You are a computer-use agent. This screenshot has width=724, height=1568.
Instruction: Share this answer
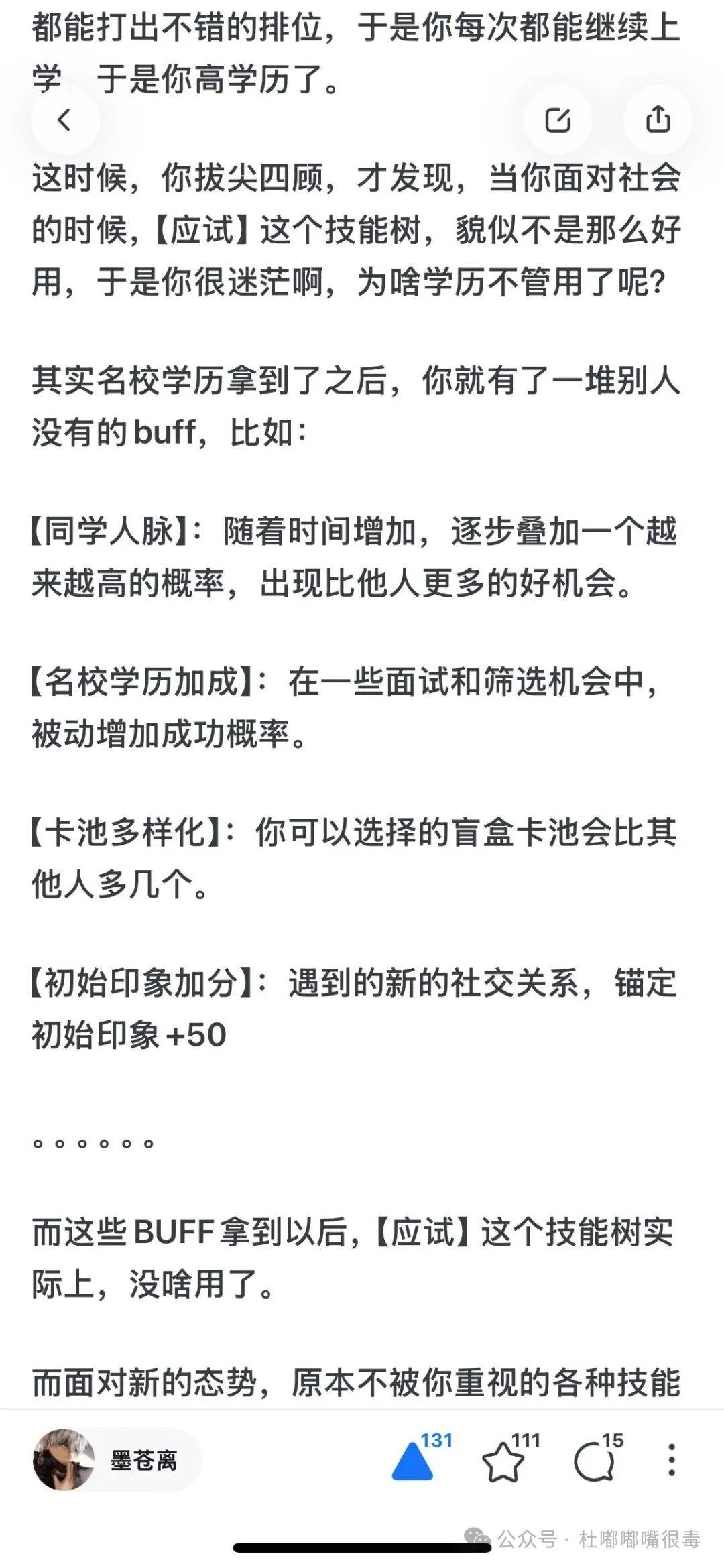pyautogui.click(x=658, y=120)
